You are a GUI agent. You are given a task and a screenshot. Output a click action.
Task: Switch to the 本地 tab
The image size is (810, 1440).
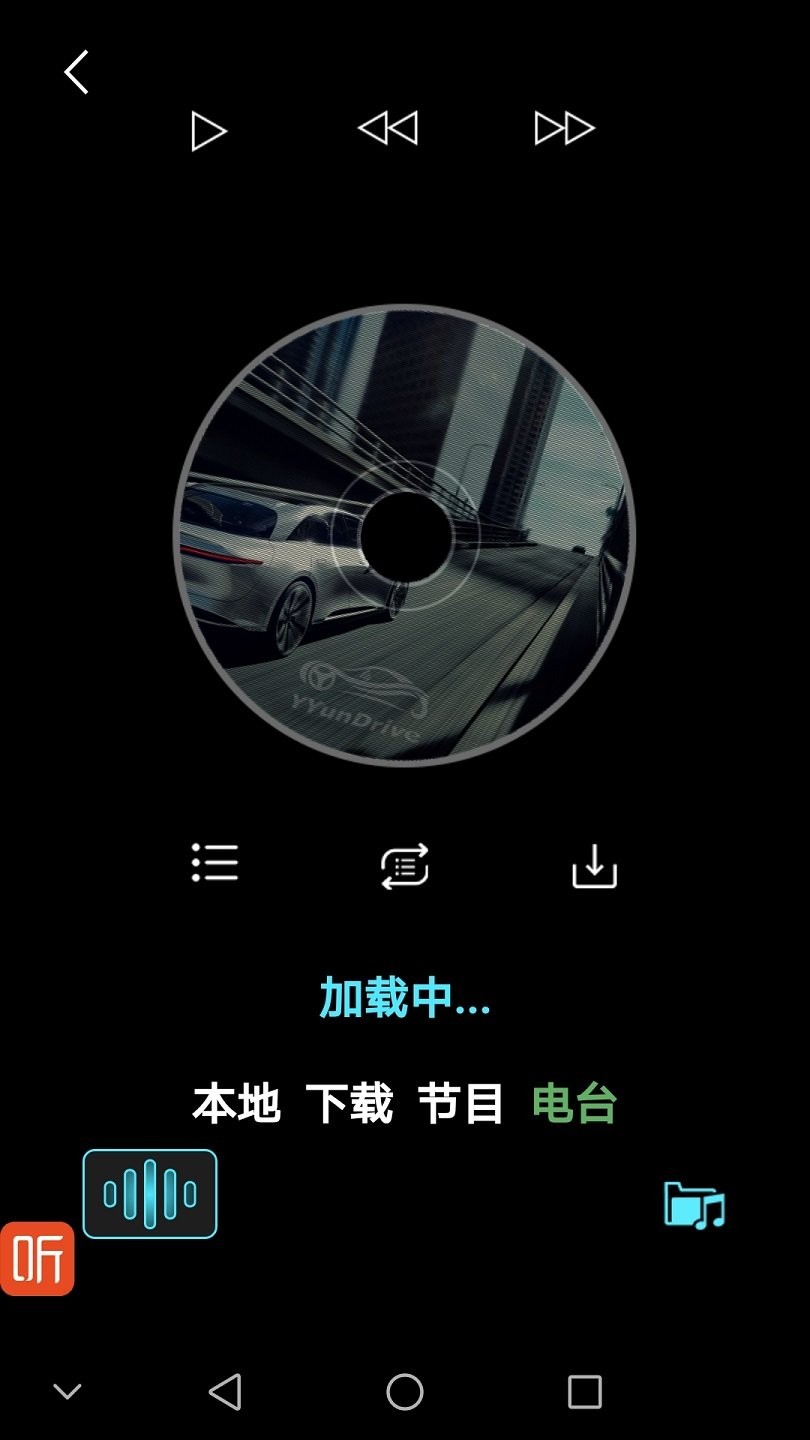237,1102
